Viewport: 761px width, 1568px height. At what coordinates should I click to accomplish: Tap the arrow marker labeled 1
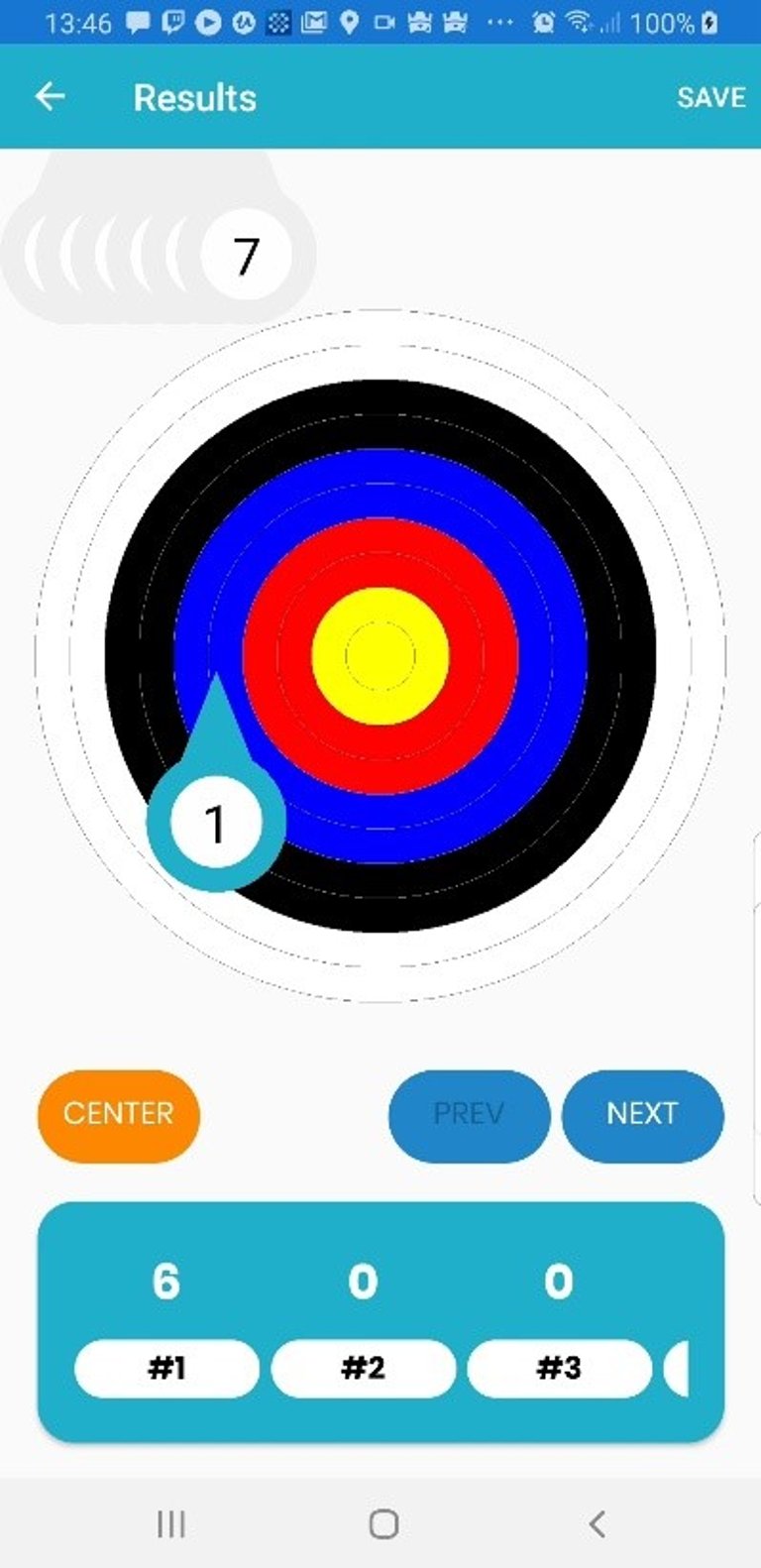point(215,824)
